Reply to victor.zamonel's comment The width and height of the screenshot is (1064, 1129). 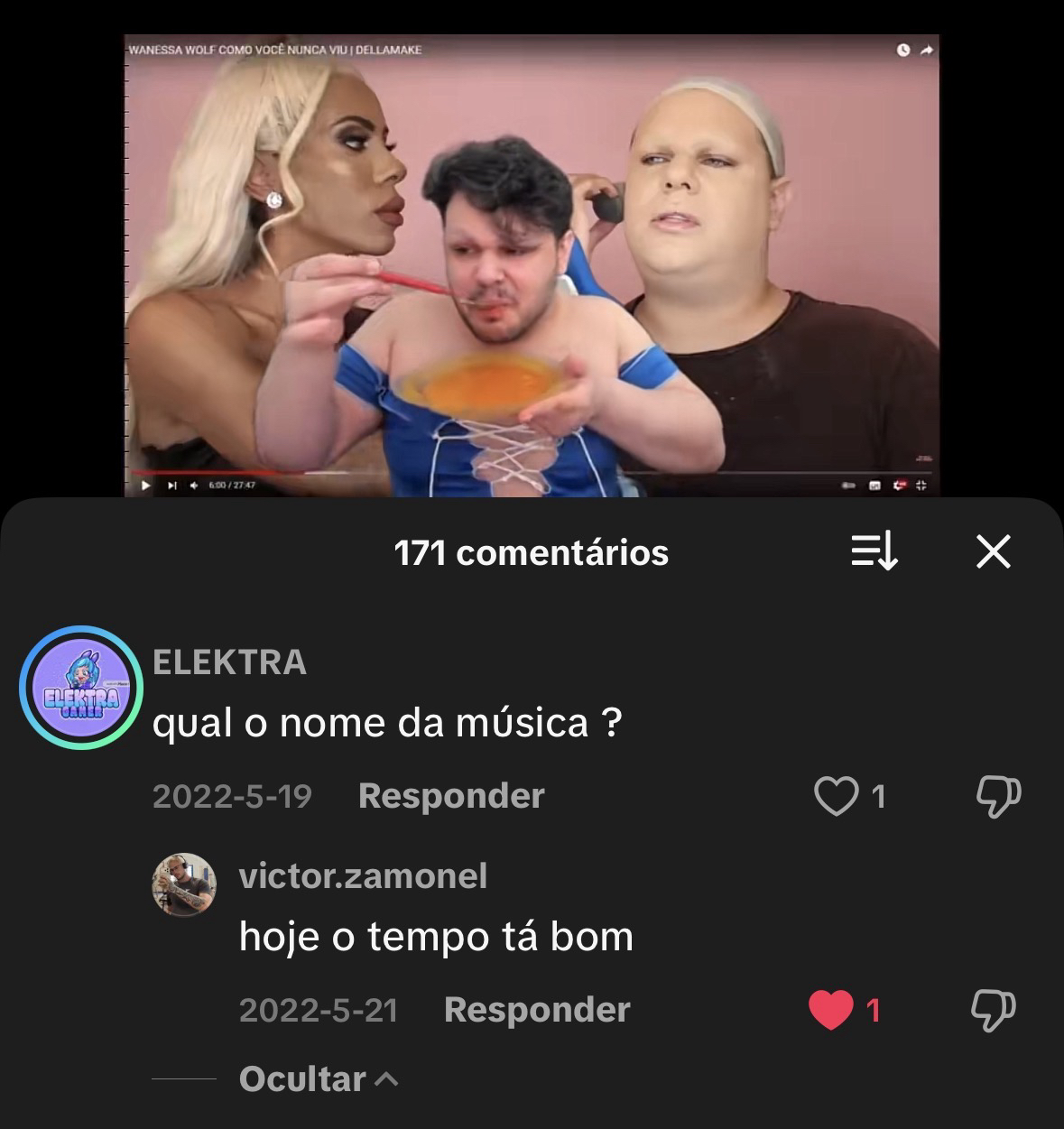(536, 1010)
